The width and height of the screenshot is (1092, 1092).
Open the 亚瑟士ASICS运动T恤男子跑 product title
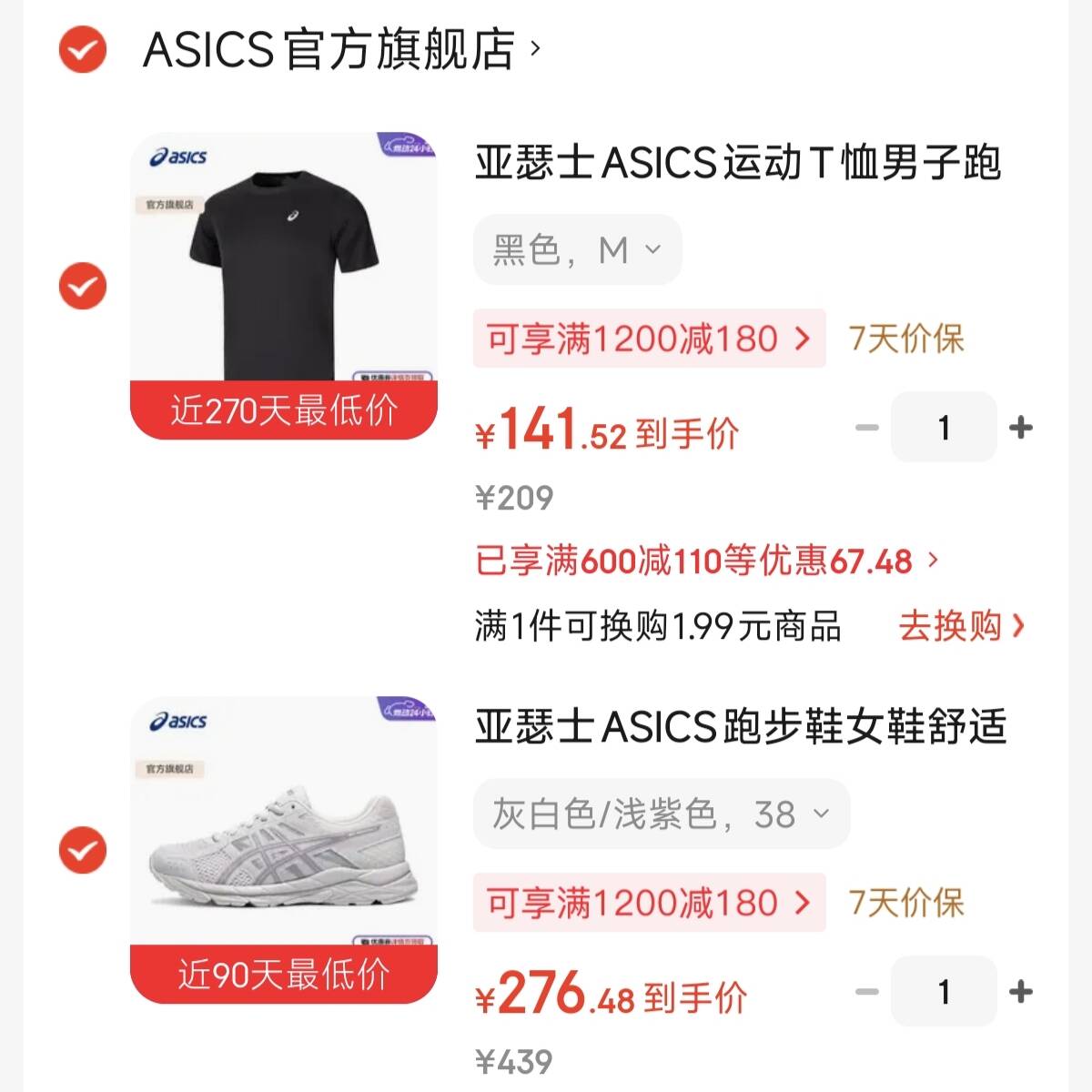pos(737,164)
